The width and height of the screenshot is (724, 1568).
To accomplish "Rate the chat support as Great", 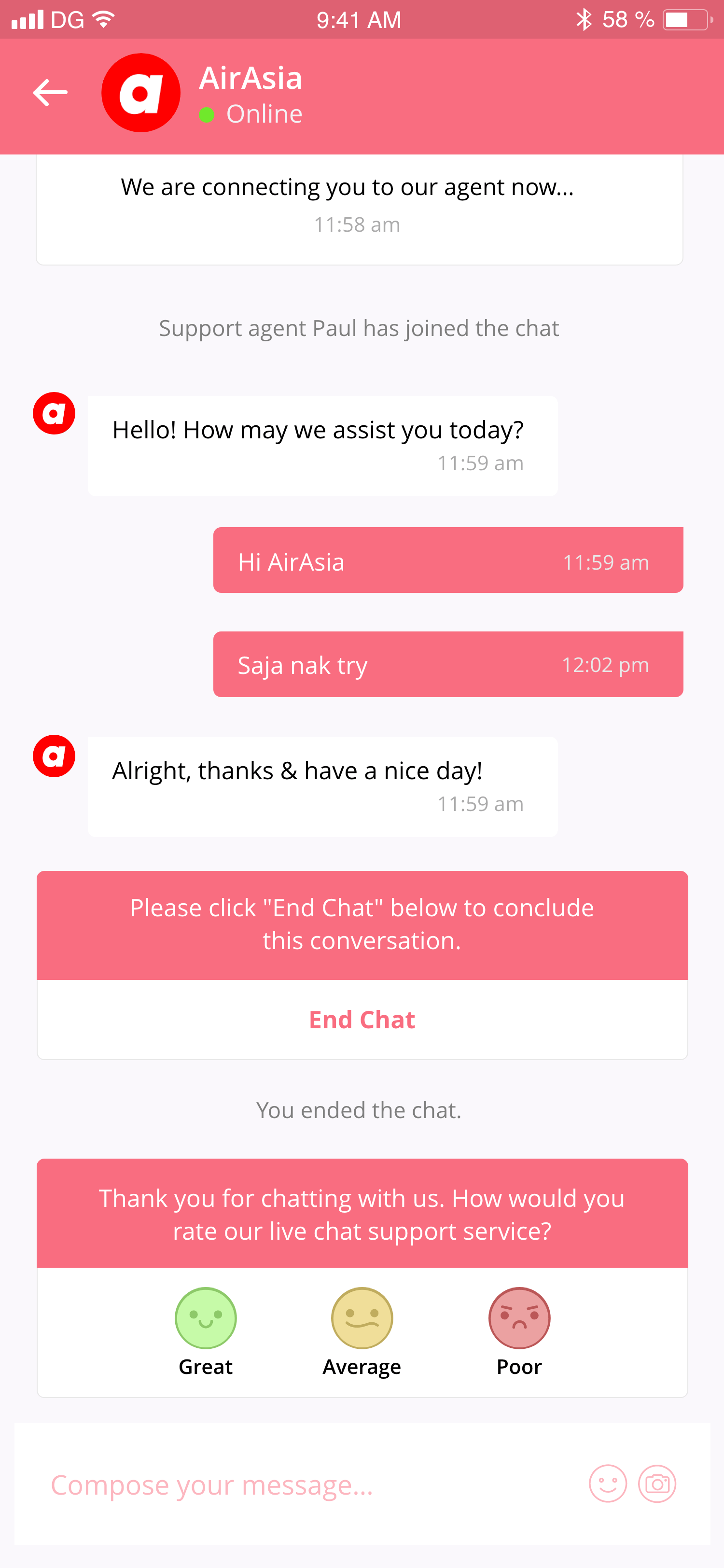I will (206, 1332).
